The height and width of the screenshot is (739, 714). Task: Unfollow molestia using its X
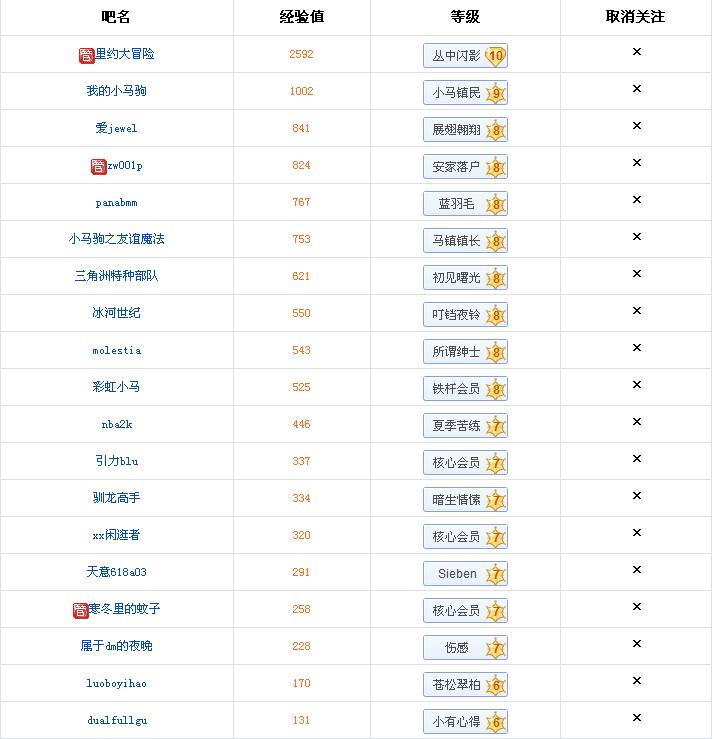point(636,348)
